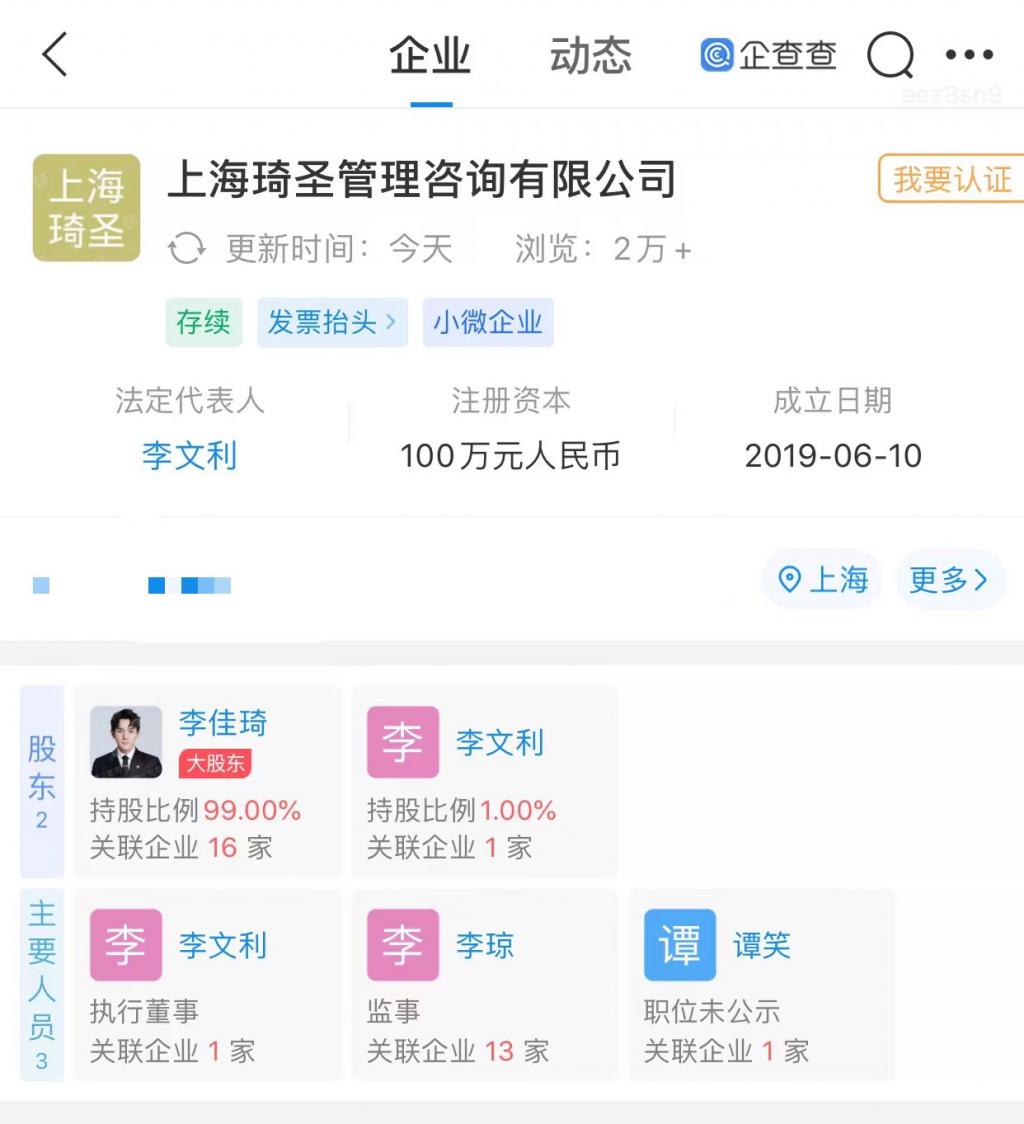Screen dimensions: 1024x1124
Task: Expand 更多 for more details
Action: pyautogui.click(x=948, y=579)
